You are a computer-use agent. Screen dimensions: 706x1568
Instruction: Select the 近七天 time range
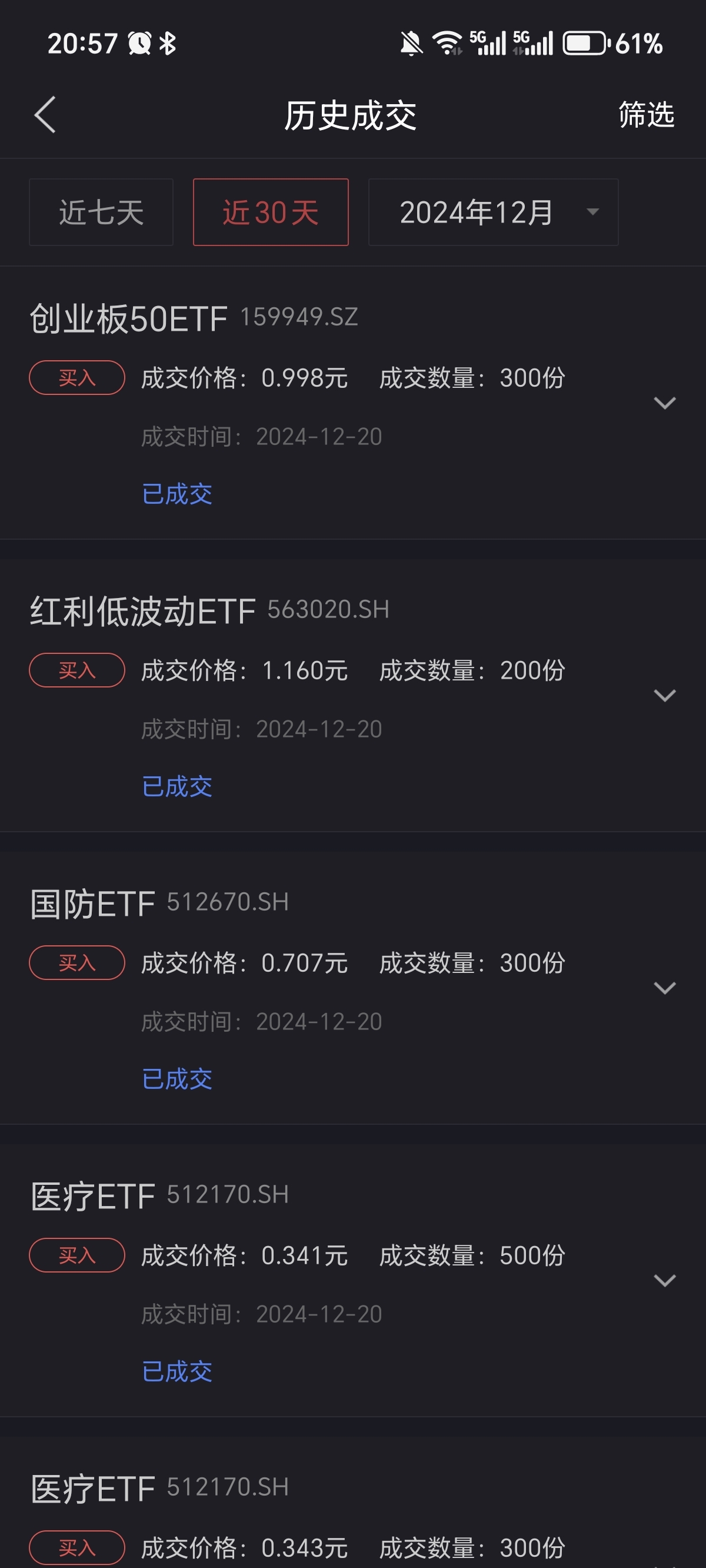(101, 212)
